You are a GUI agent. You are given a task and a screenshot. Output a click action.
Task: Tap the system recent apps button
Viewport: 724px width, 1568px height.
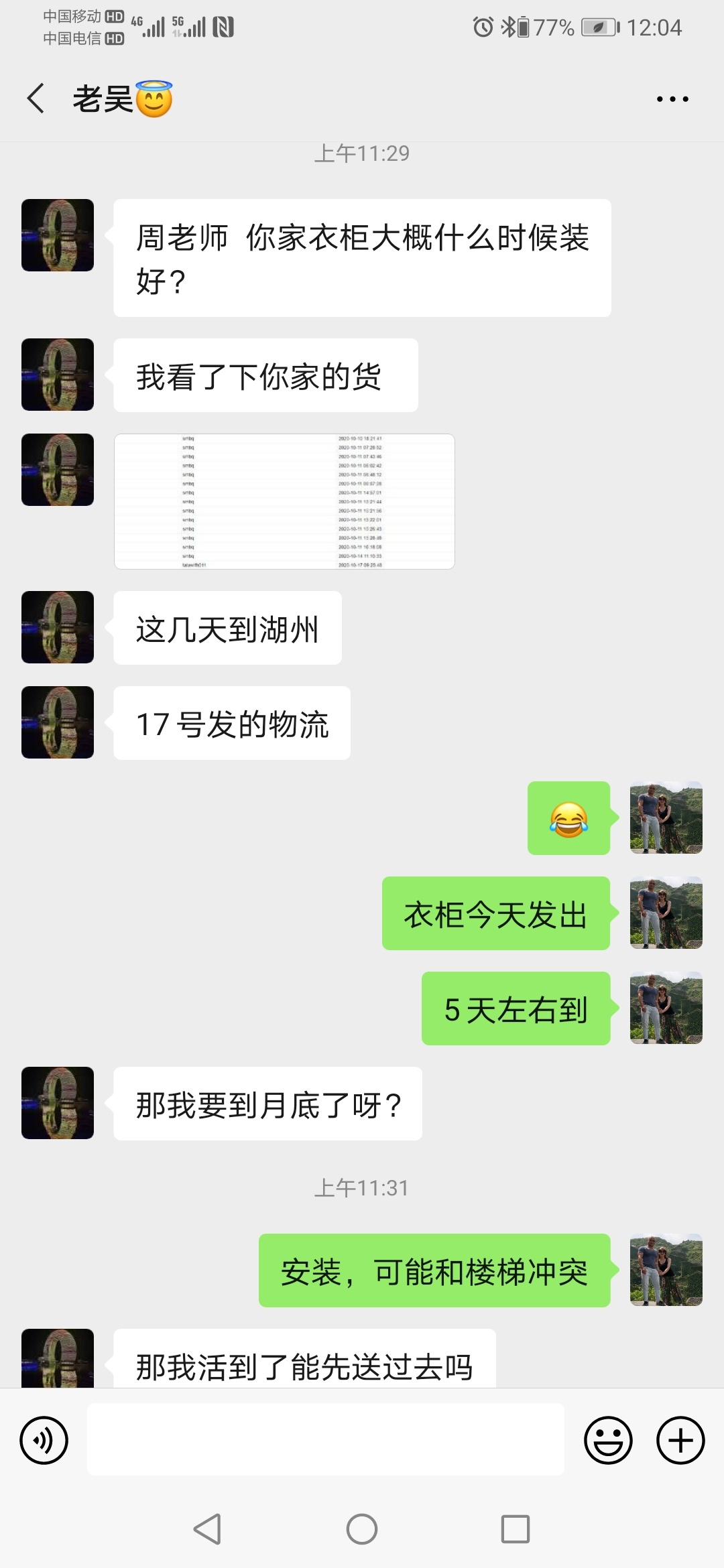pyautogui.click(x=515, y=1529)
